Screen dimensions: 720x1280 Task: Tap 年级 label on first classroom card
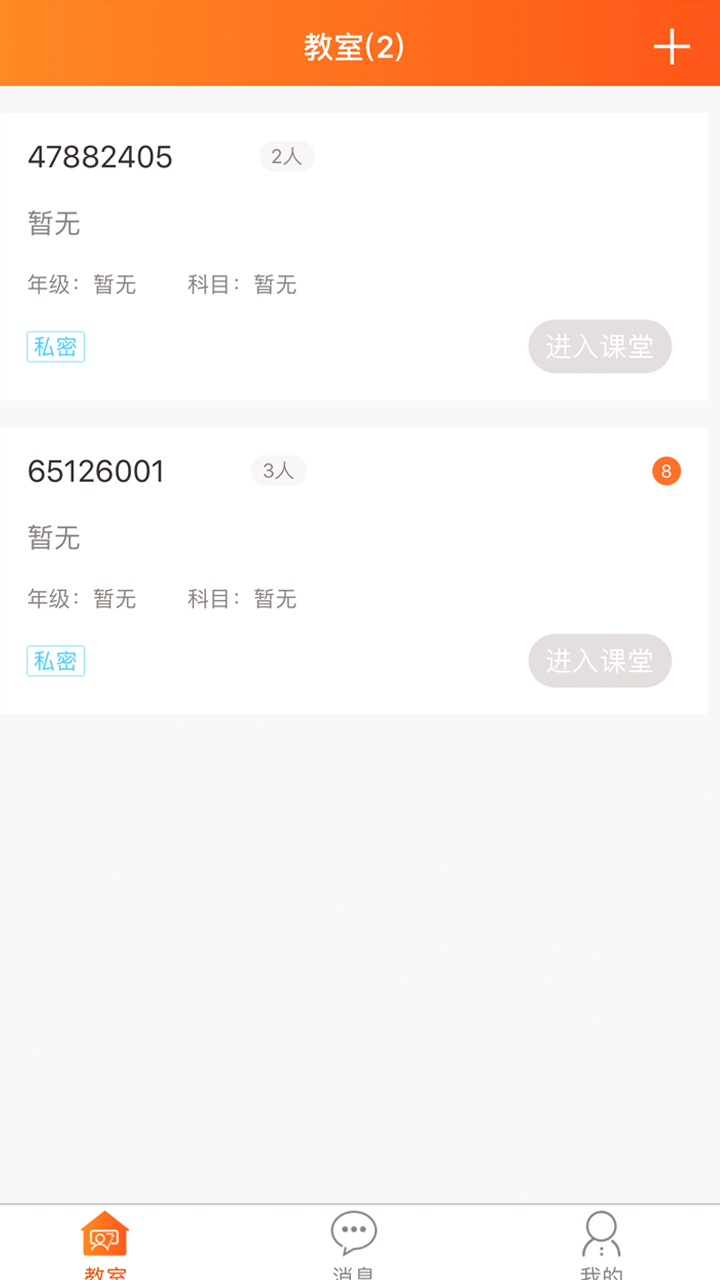[52, 285]
